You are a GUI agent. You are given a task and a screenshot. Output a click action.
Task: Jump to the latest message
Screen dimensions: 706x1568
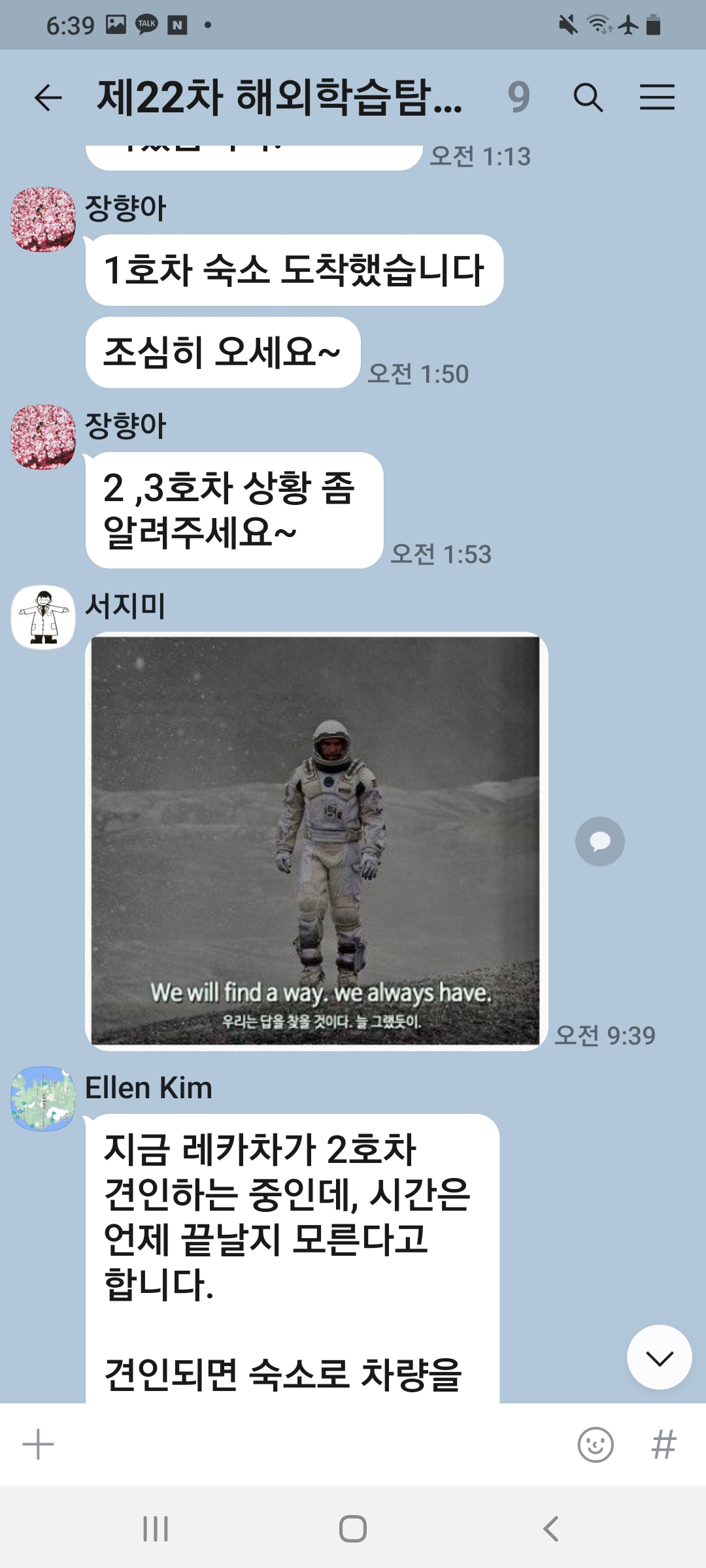(659, 1358)
